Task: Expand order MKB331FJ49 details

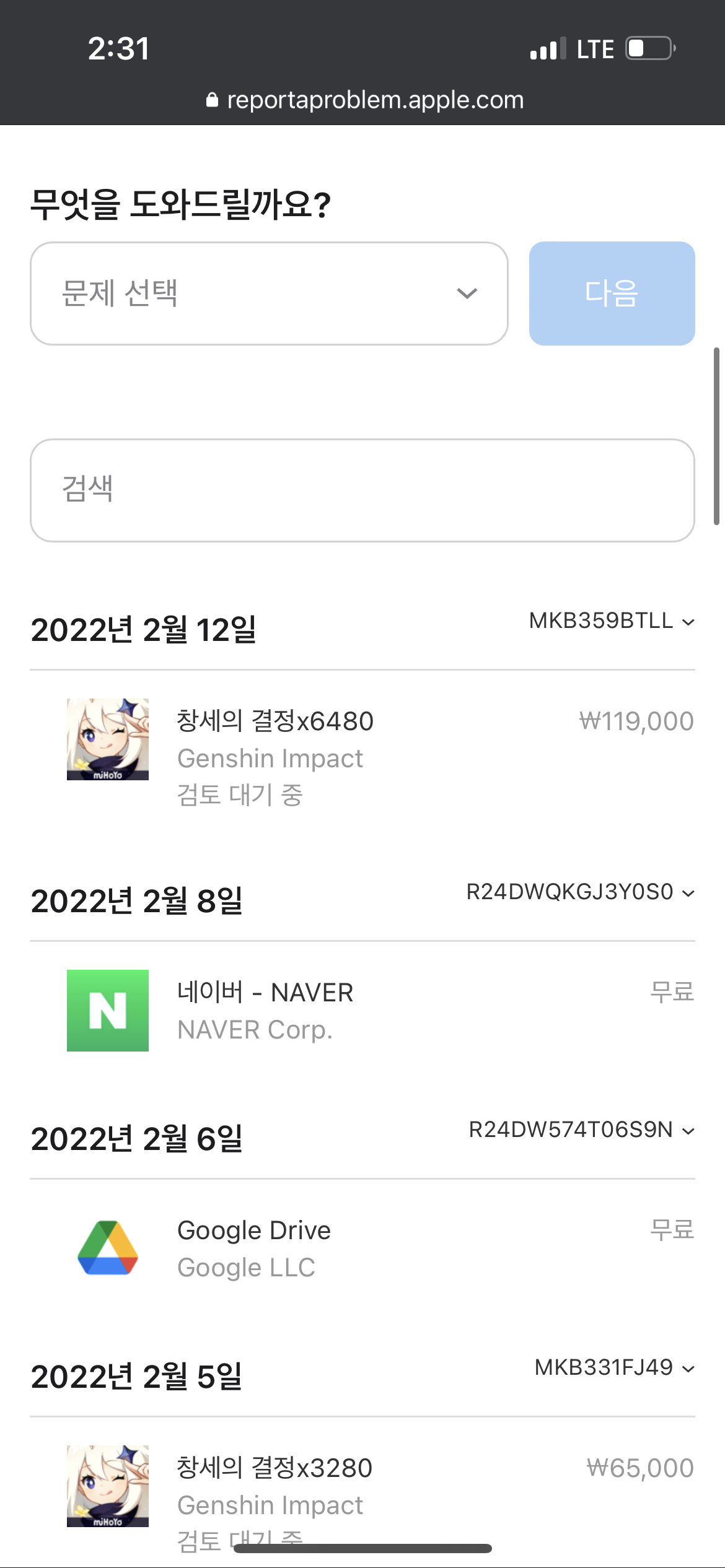Action: (x=614, y=1367)
